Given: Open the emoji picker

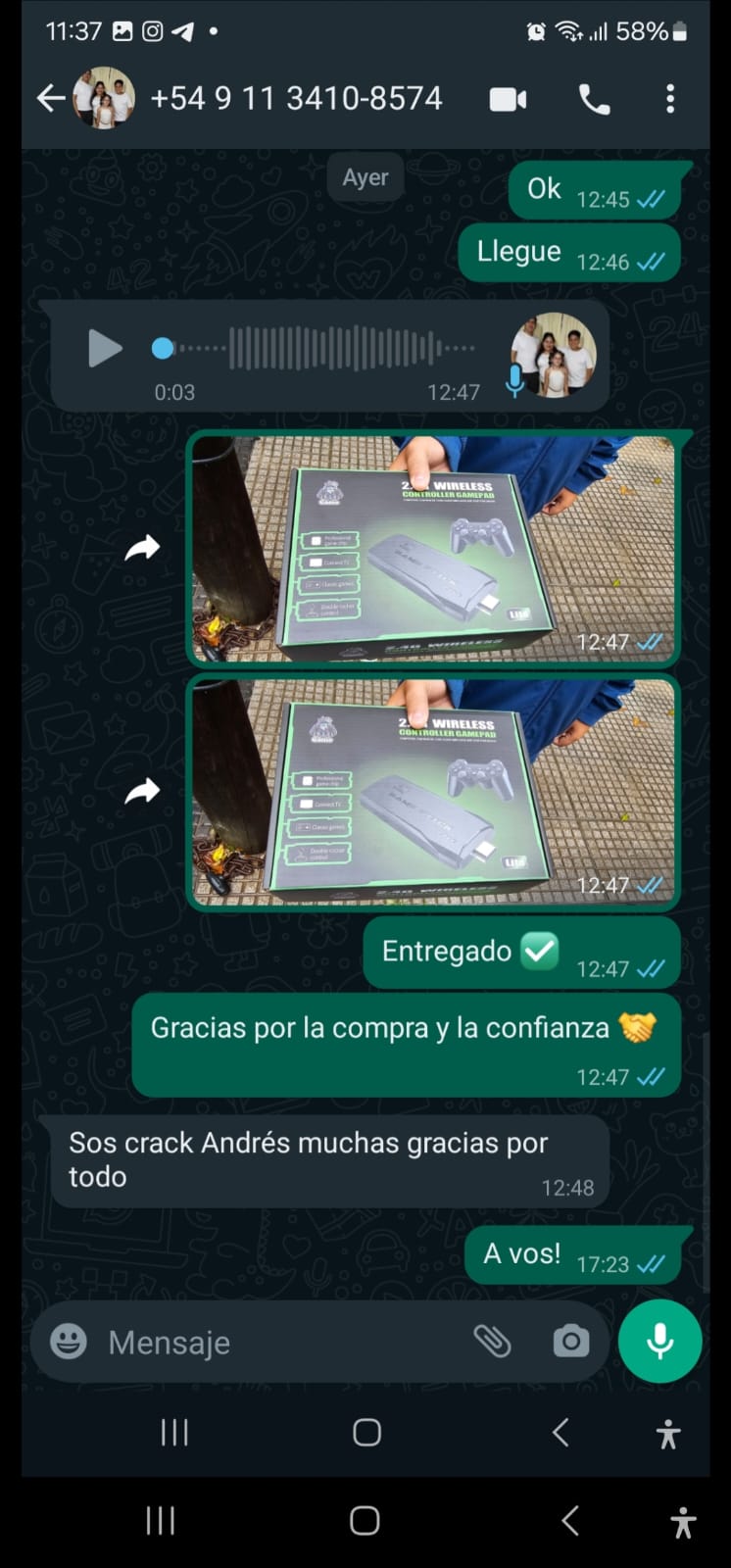Looking at the screenshot, I should [x=69, y=1342].
